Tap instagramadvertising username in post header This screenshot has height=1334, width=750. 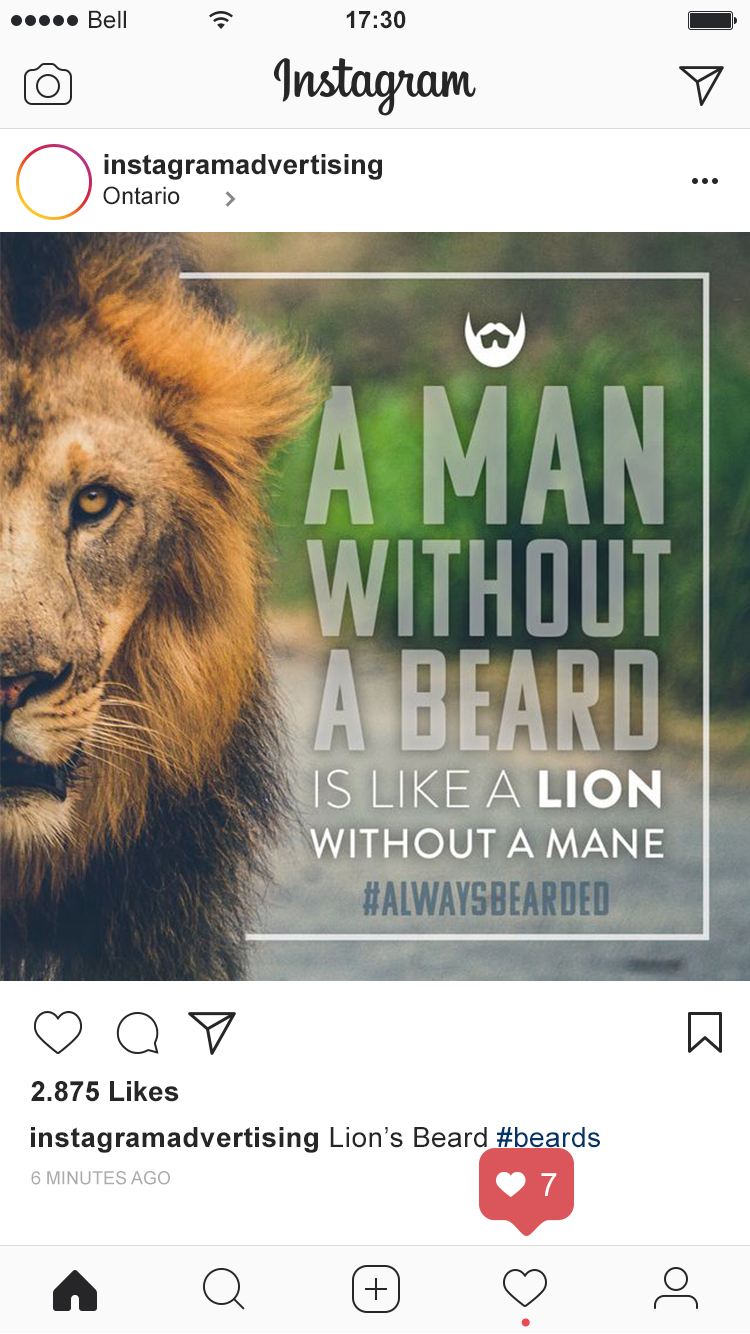point(243,165)
